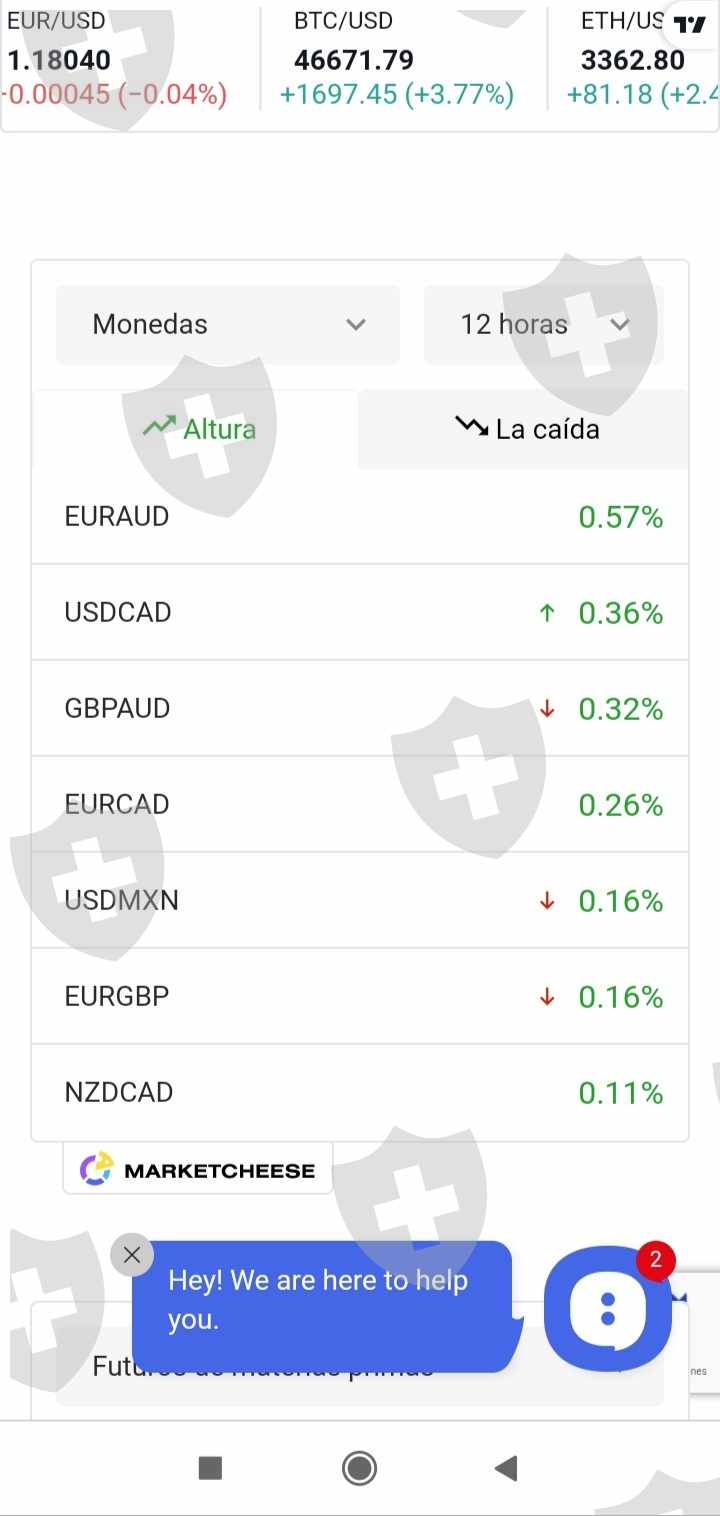Open the EUR/USD ticker quote
Image resolution: width=720 pixels, height=1516 pixels.
click(x=115, y=60)
